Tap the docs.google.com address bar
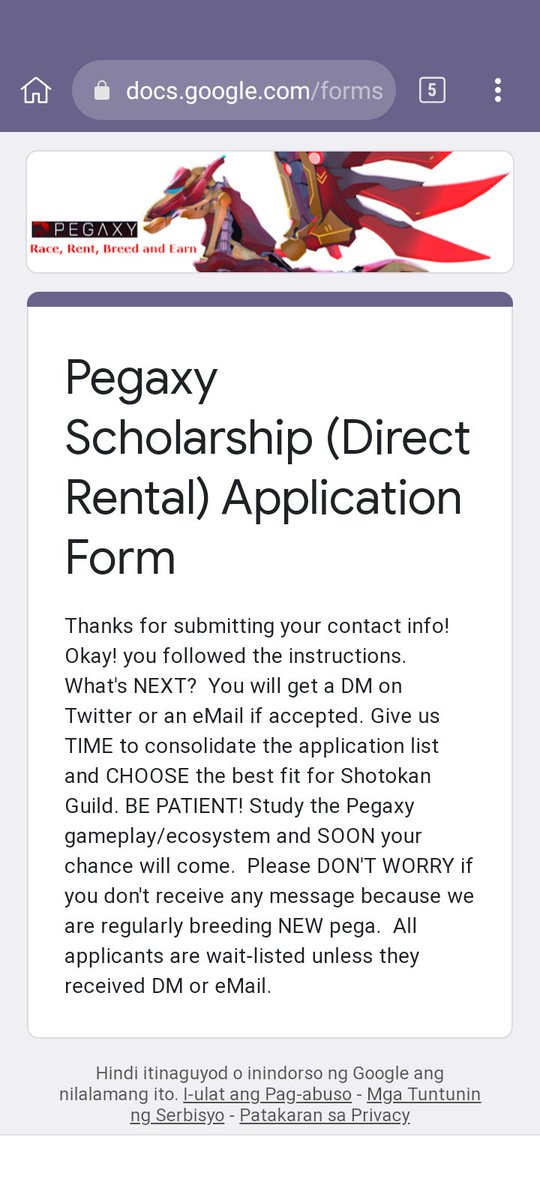The image size is (540, 1200). tap(234, 91)
